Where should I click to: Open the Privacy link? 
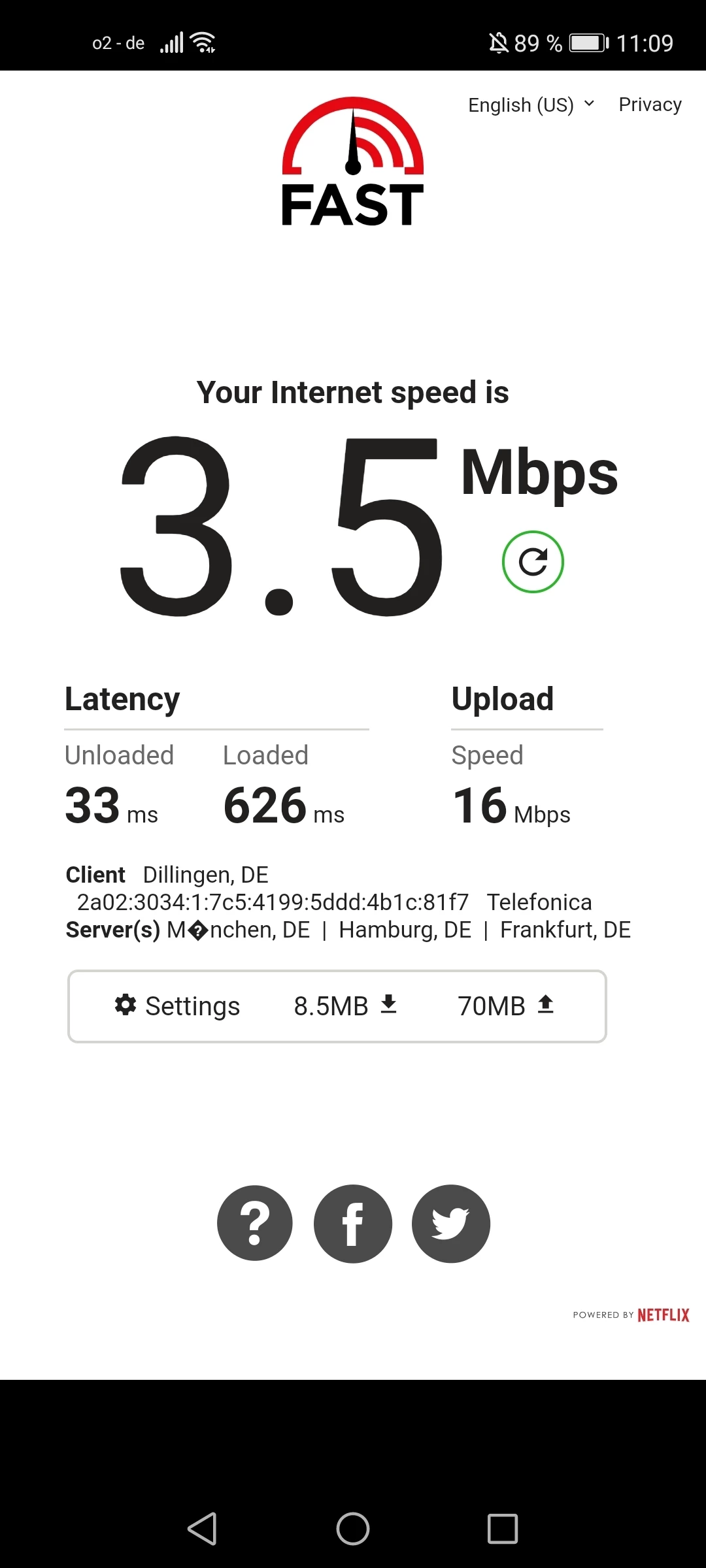tap(650, 105)
